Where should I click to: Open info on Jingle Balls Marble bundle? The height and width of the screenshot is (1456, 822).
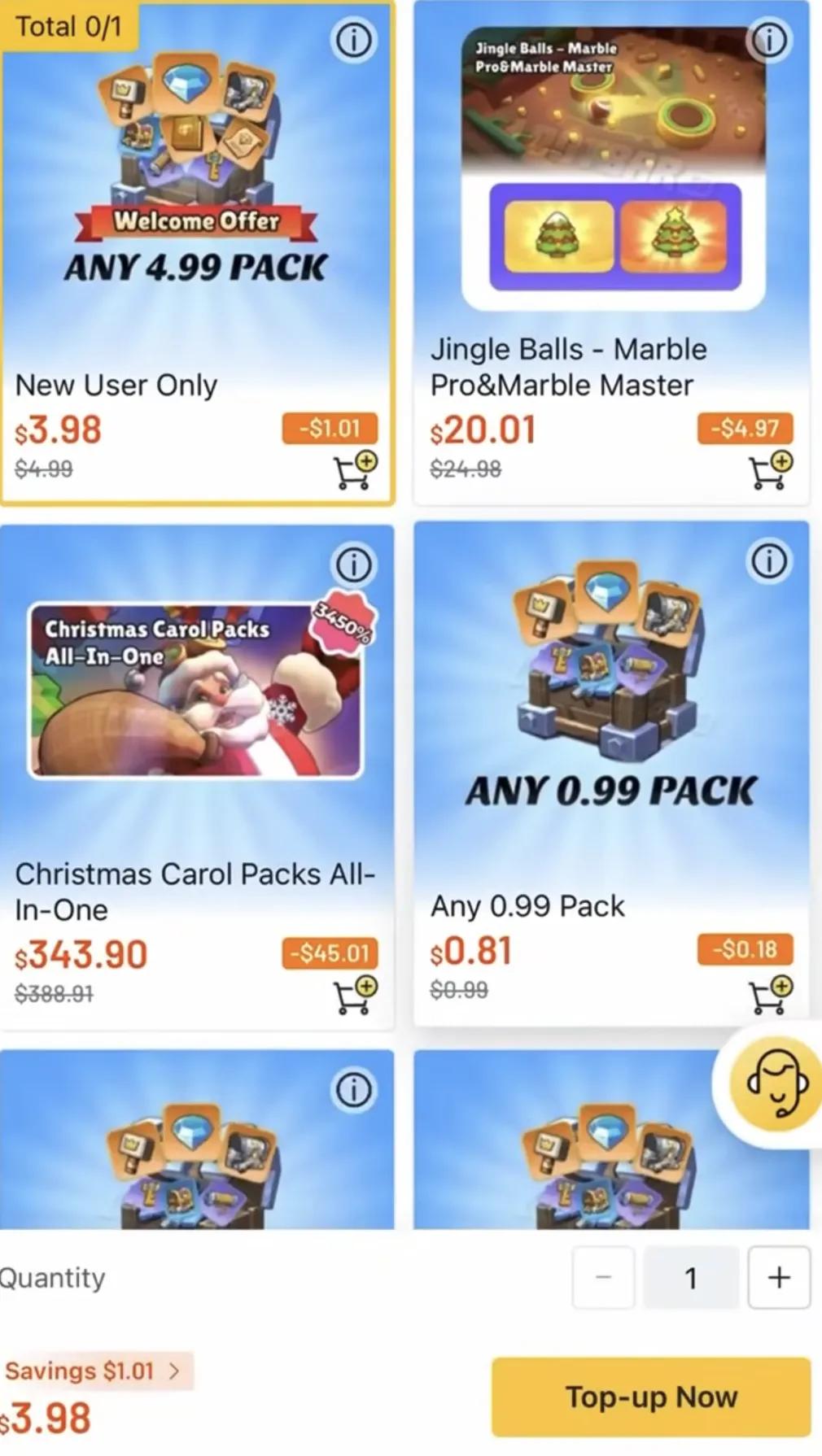point(769,41)
